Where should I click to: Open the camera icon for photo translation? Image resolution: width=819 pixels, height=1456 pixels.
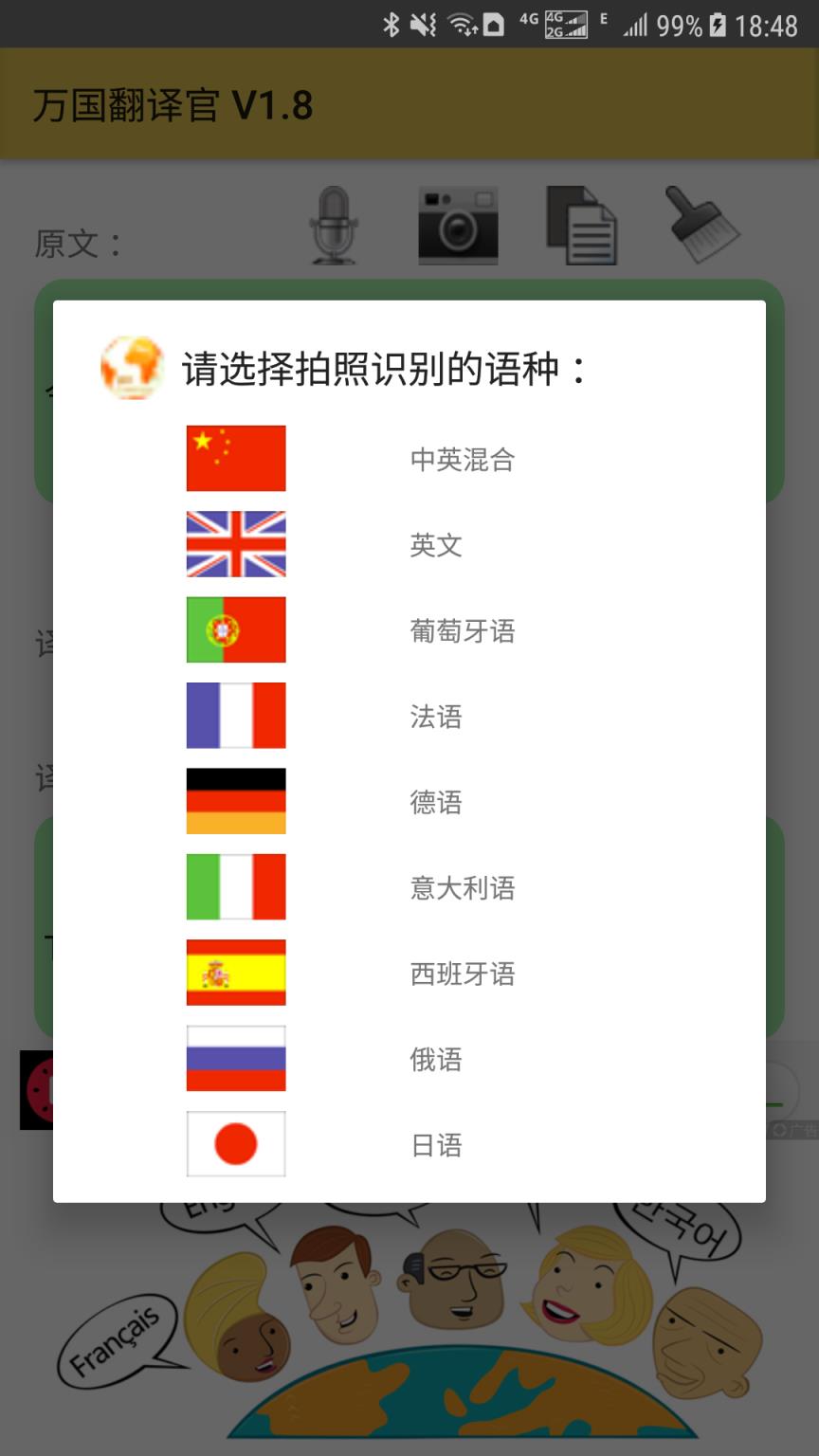[x=458, y=225]
